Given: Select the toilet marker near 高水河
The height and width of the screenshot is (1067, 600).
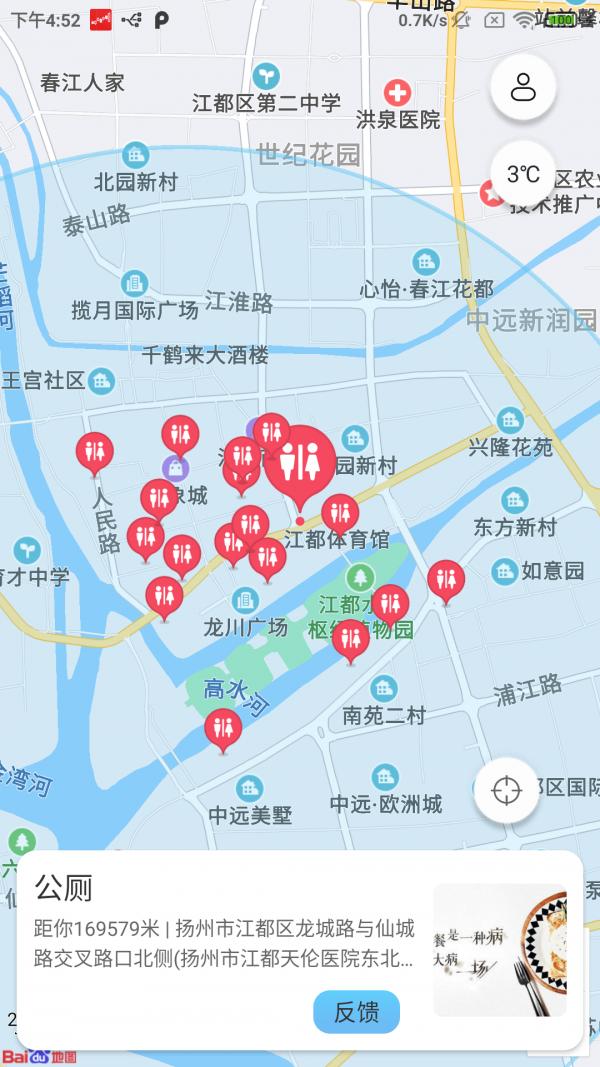Looking at the screenshot, I should click(x=223, y=728).
